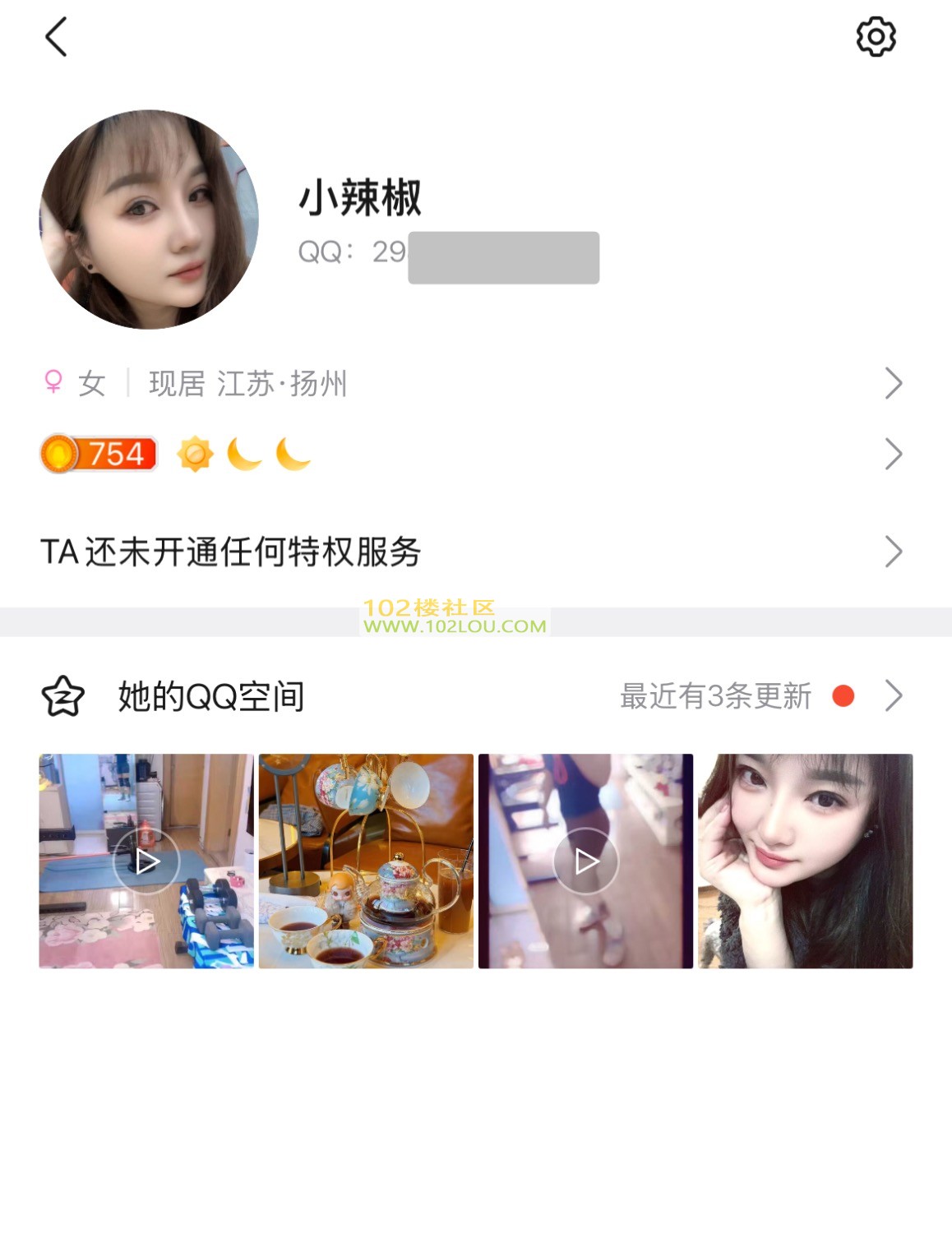Viewport: 952px width, 1233px height.
Task: View the 小辣椒 profile avatar
Action: (149, 219)
